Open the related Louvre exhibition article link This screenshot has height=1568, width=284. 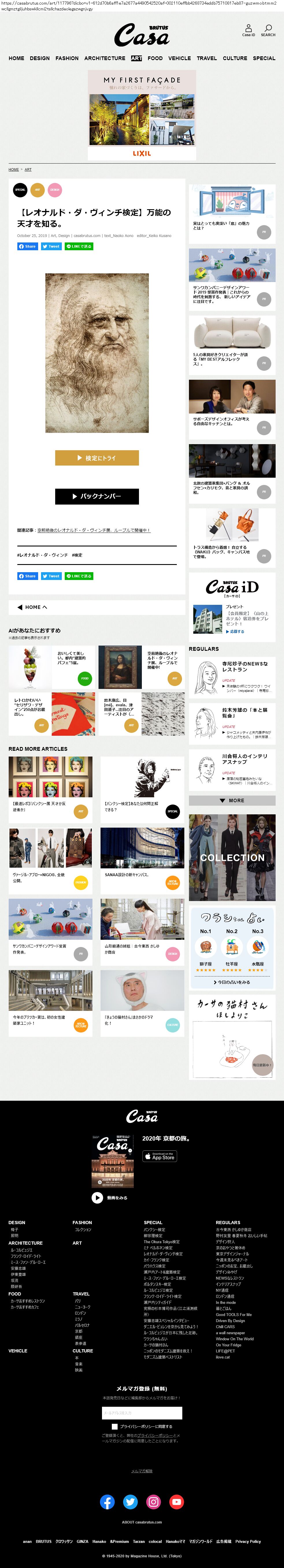(94, 530)
